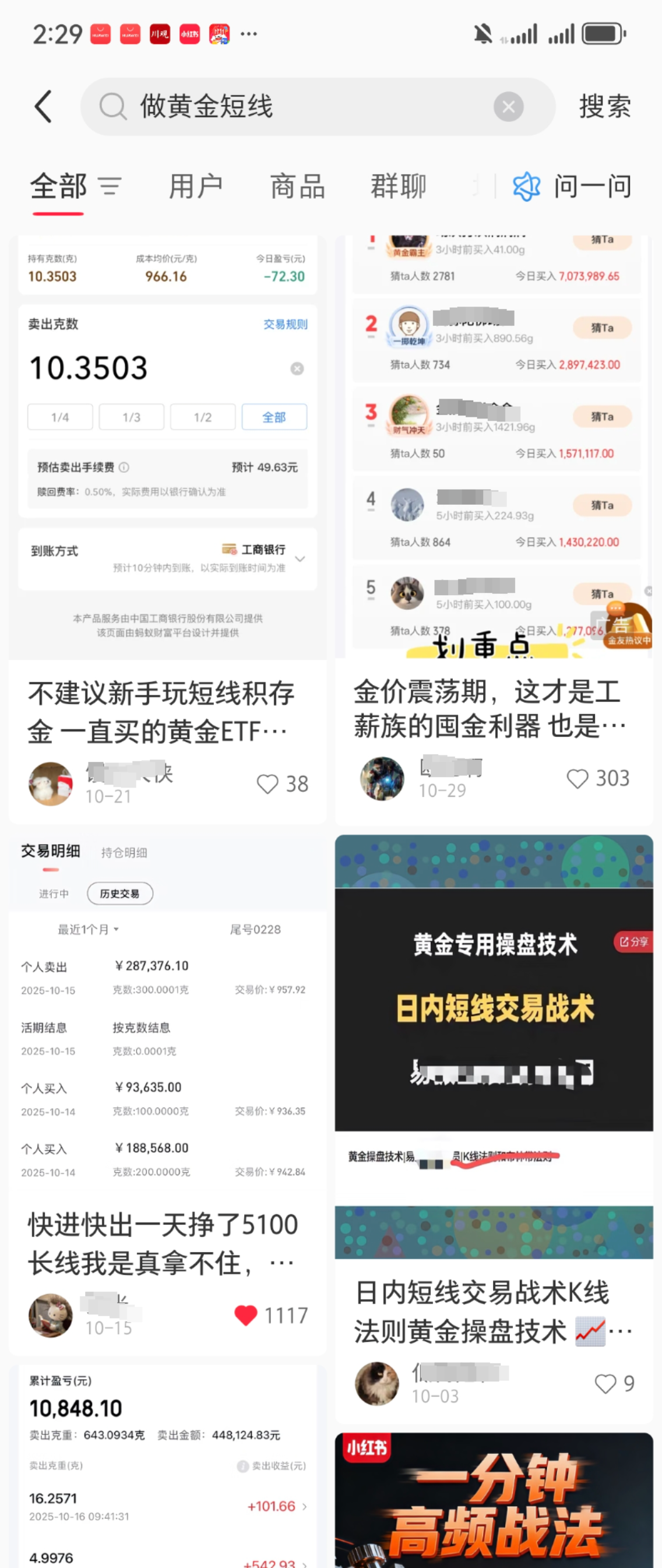Image resolution: width=662 pixels, height=1568 pixels.
Task: Like the post with 9 likes
Action: 605,1383
